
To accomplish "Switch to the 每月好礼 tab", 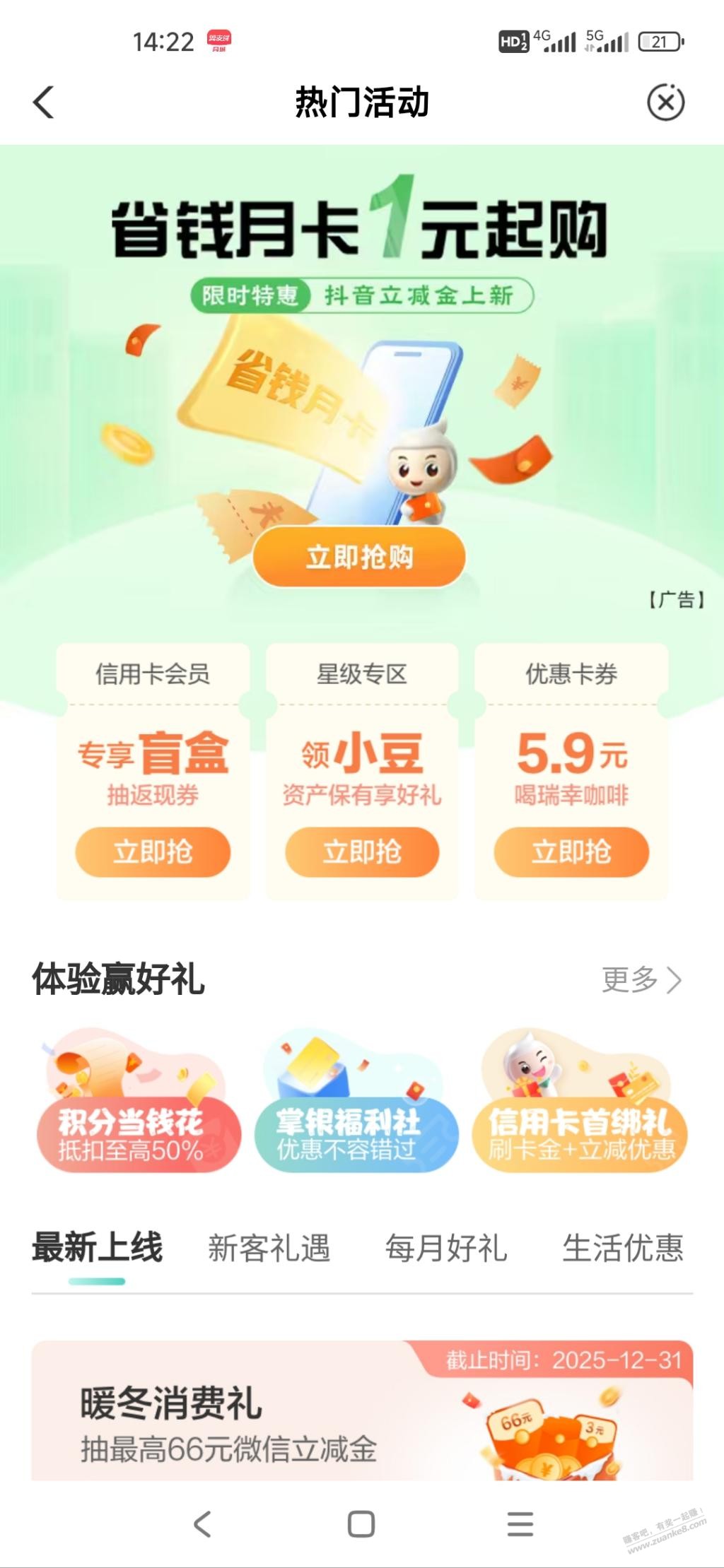I will tap(445, 1248).
